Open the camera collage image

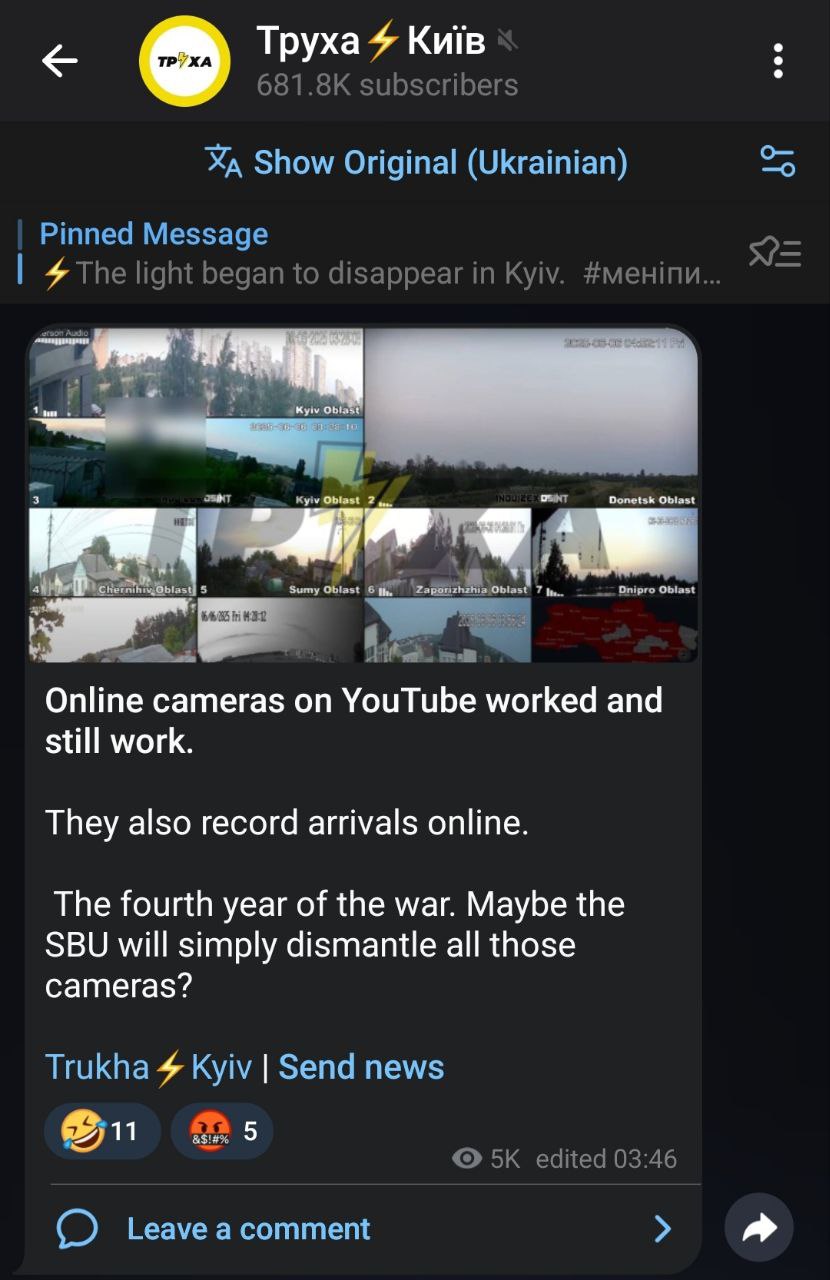point(363,495)
